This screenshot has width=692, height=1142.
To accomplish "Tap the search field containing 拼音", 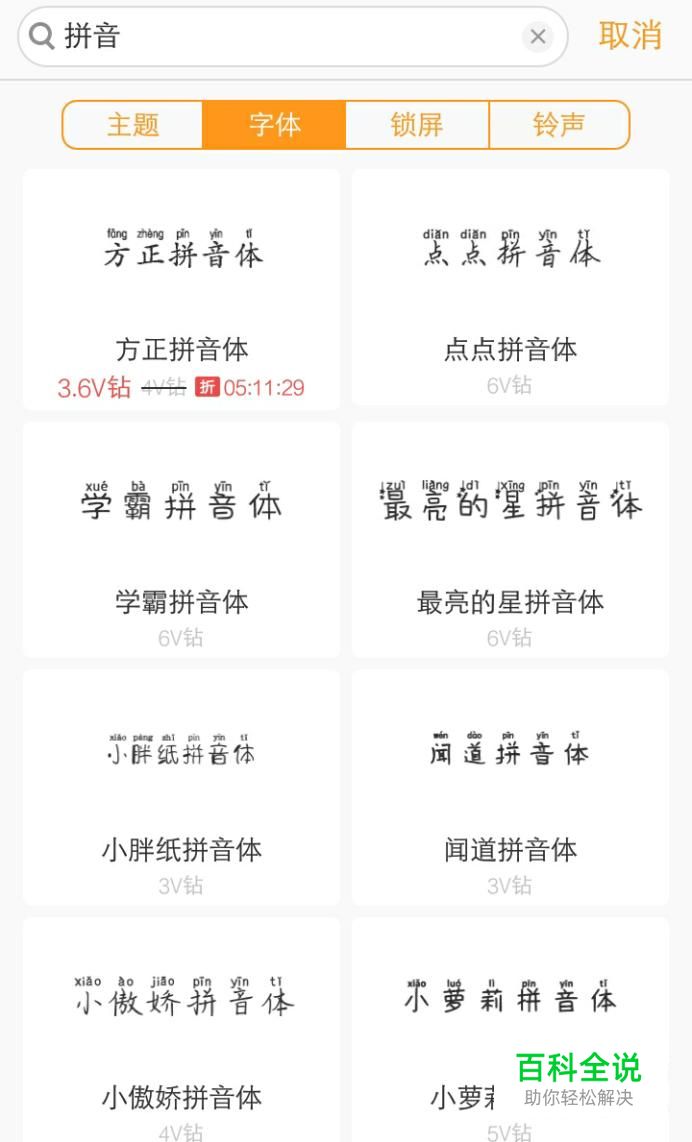I will click(x=292, y=36).
